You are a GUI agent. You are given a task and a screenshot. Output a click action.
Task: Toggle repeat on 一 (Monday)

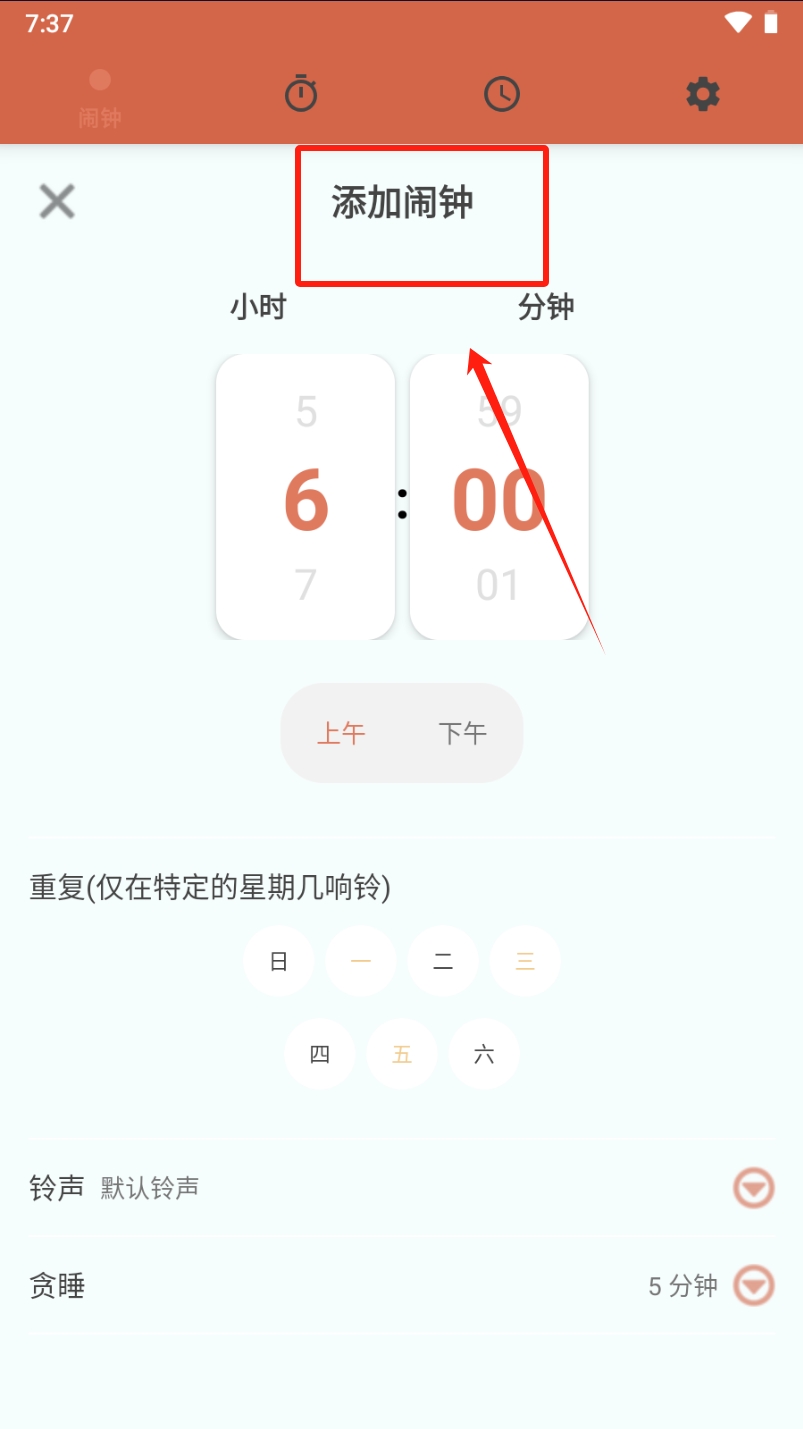(361, 962)
